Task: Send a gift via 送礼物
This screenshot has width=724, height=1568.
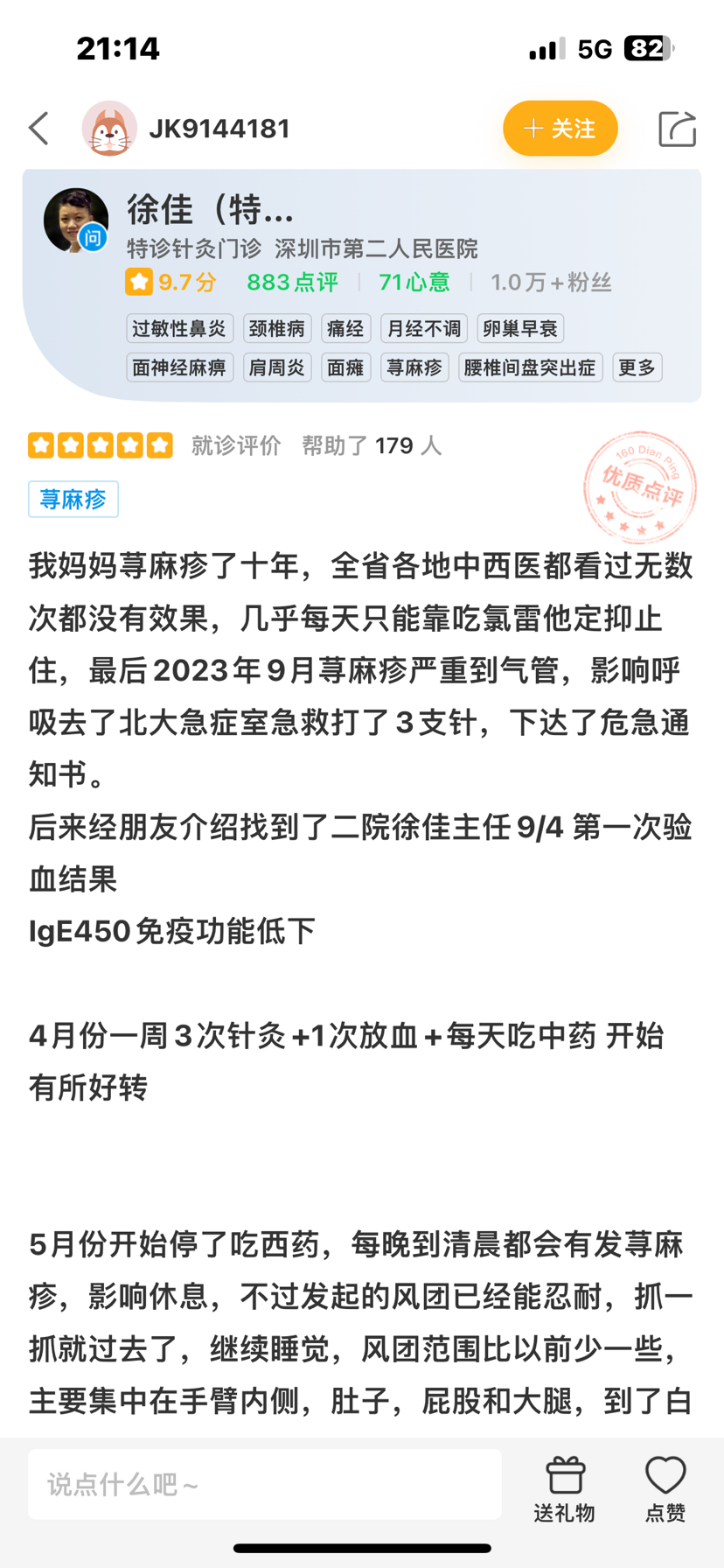Action: [565, 1488]
